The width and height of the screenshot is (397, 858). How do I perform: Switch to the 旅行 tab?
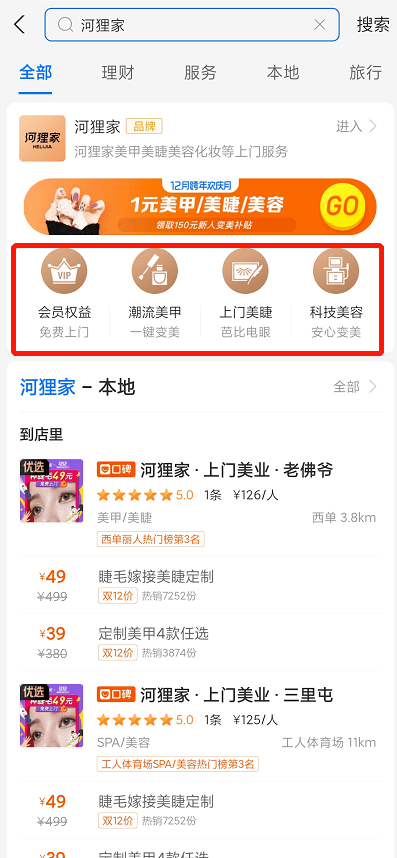365,73
